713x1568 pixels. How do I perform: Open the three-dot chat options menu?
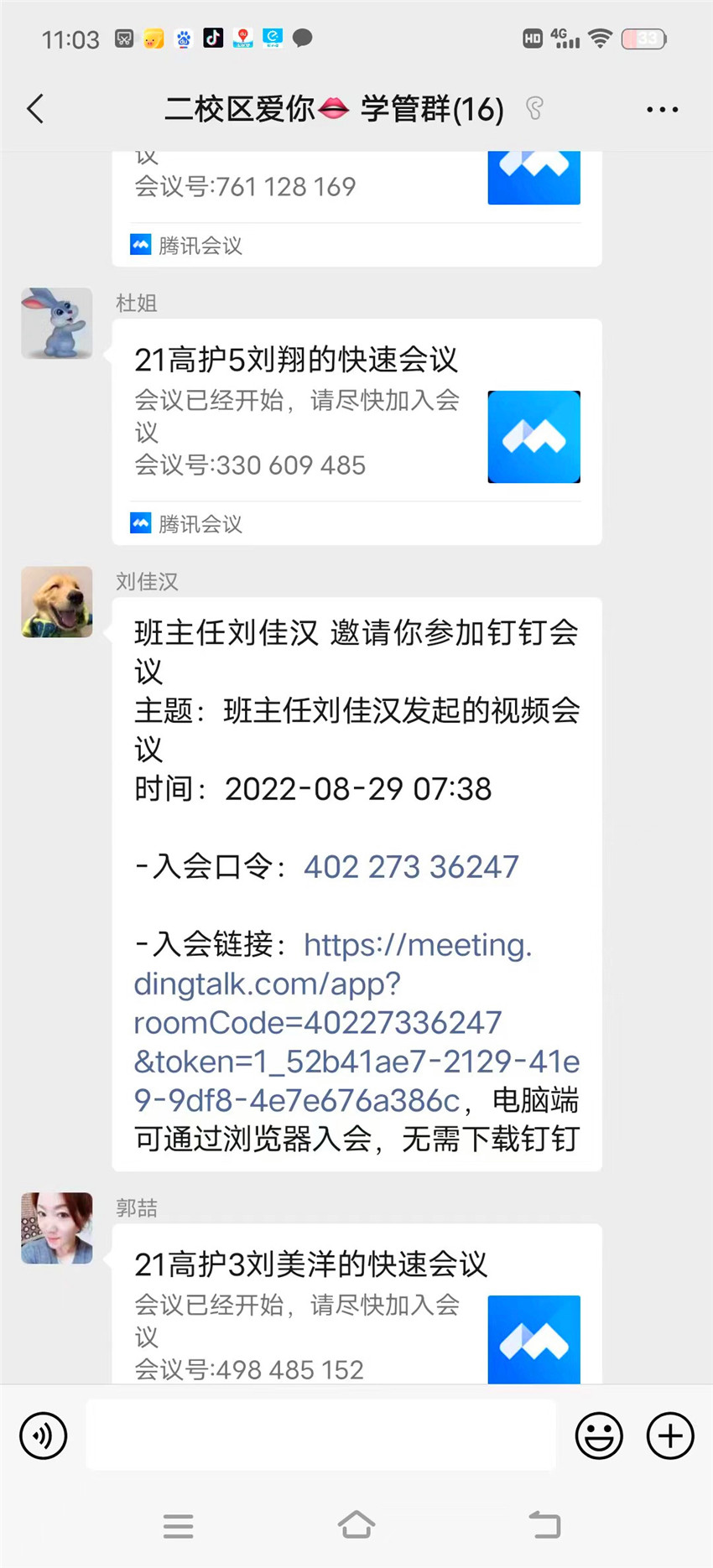pyautogui.click(x=662, y=109)
